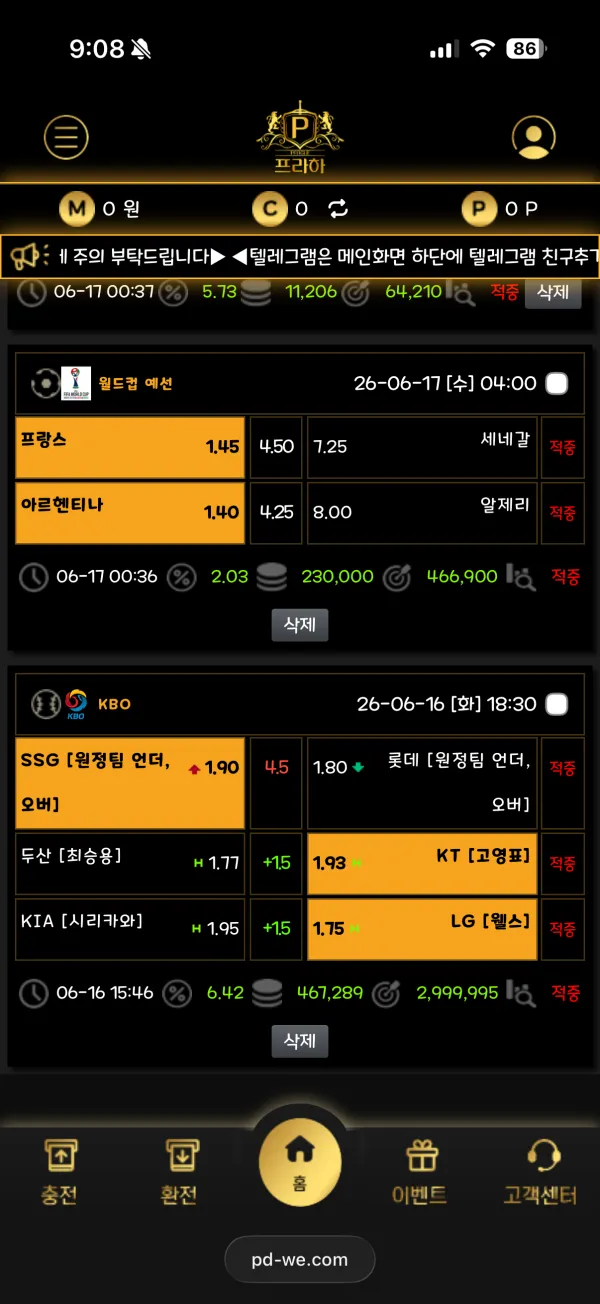Tap the cash-to-money exchange arrows icon
The height and width of the screenshot is (1304, 600).
[338, 208]
